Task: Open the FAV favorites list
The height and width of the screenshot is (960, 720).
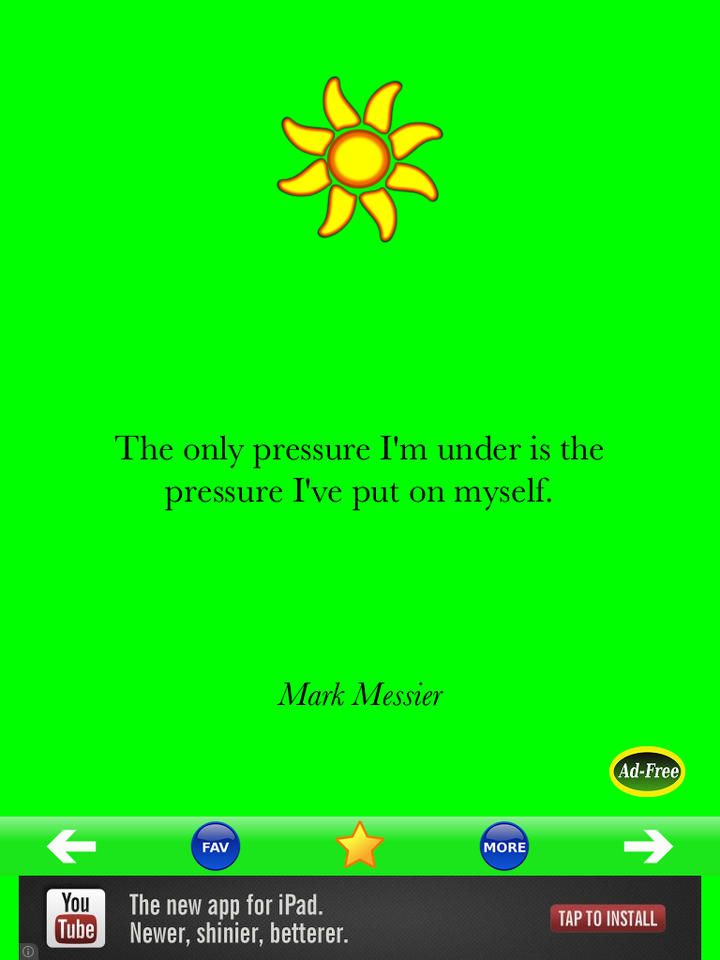Action: [x=215, y=847]
